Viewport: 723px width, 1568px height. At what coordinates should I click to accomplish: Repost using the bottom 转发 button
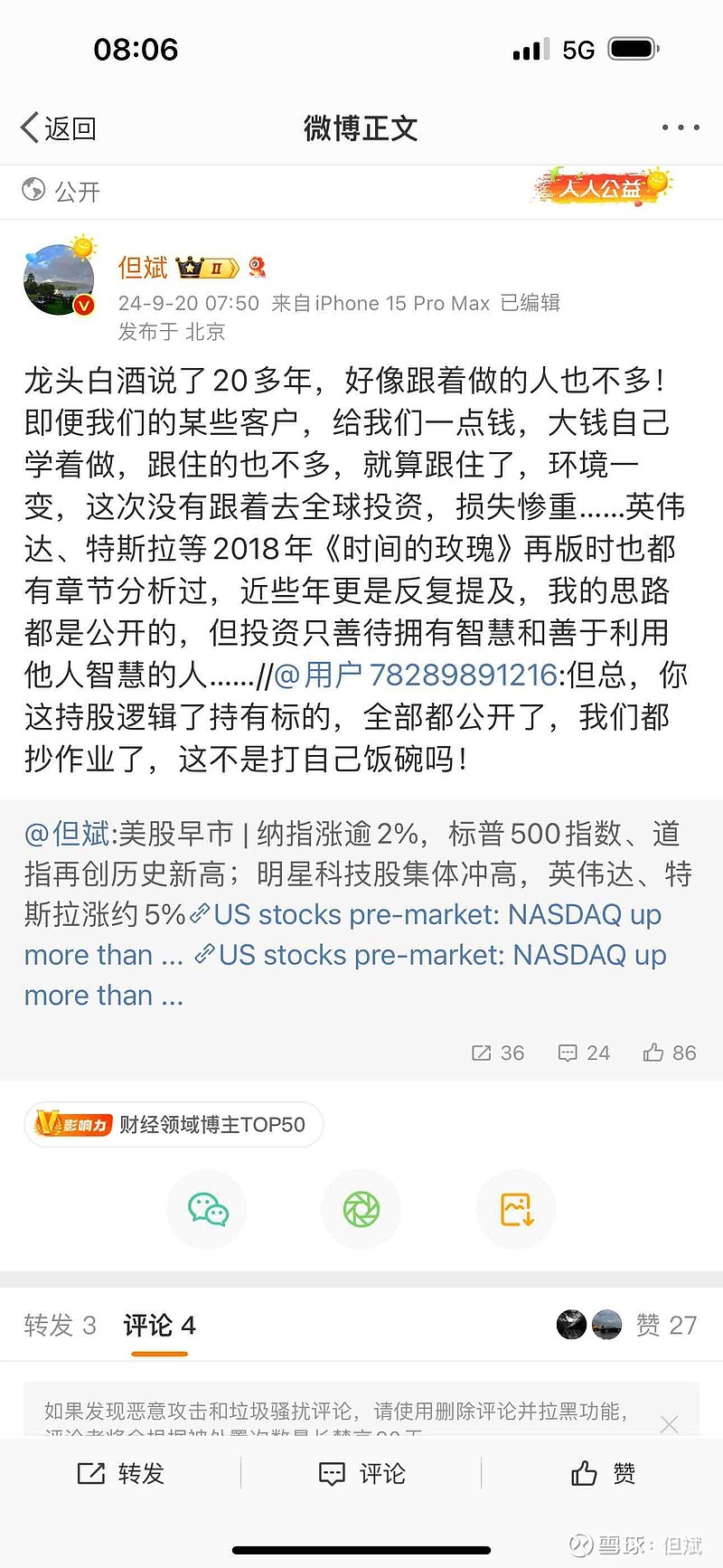[x=120, y=1474]
